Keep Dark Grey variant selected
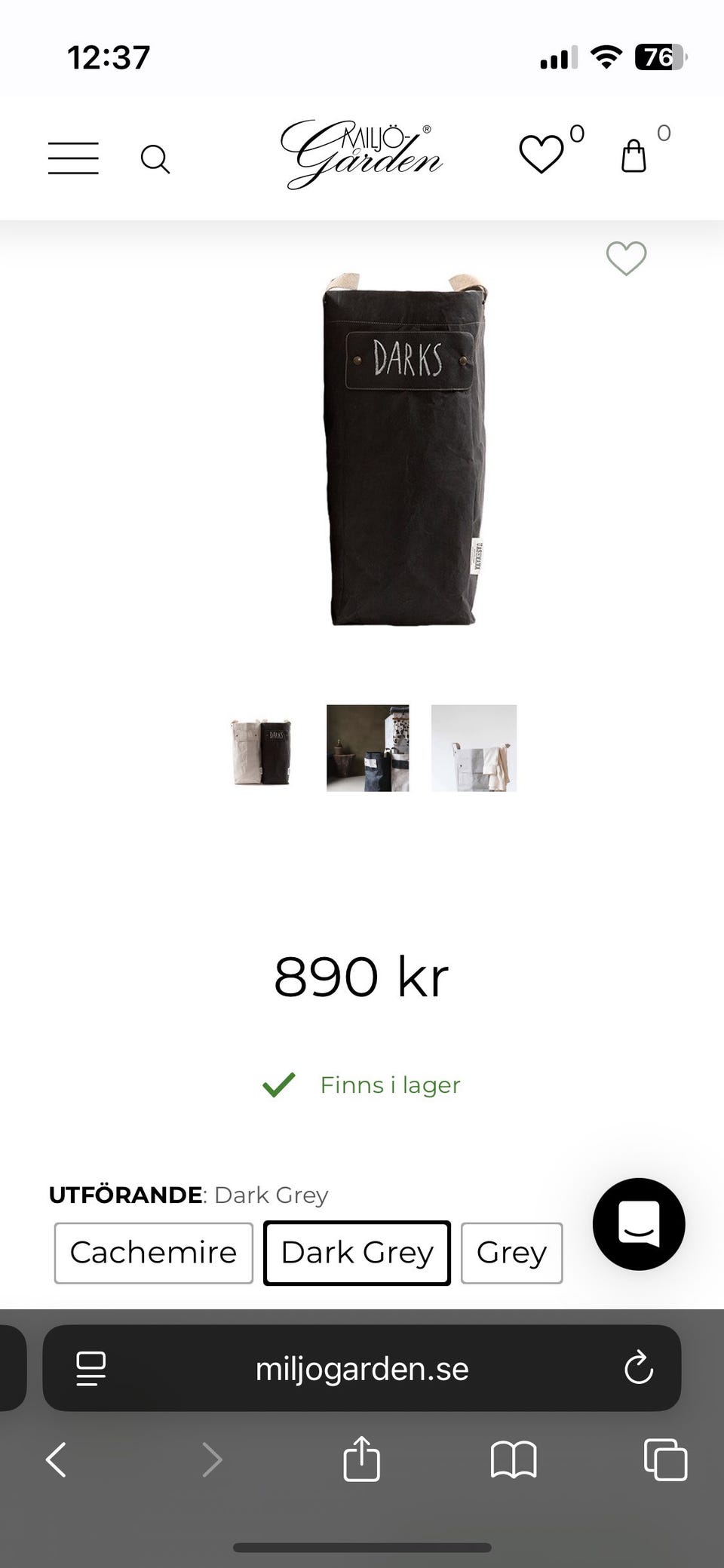724x1568 pixels. [x=356, y=1253]
